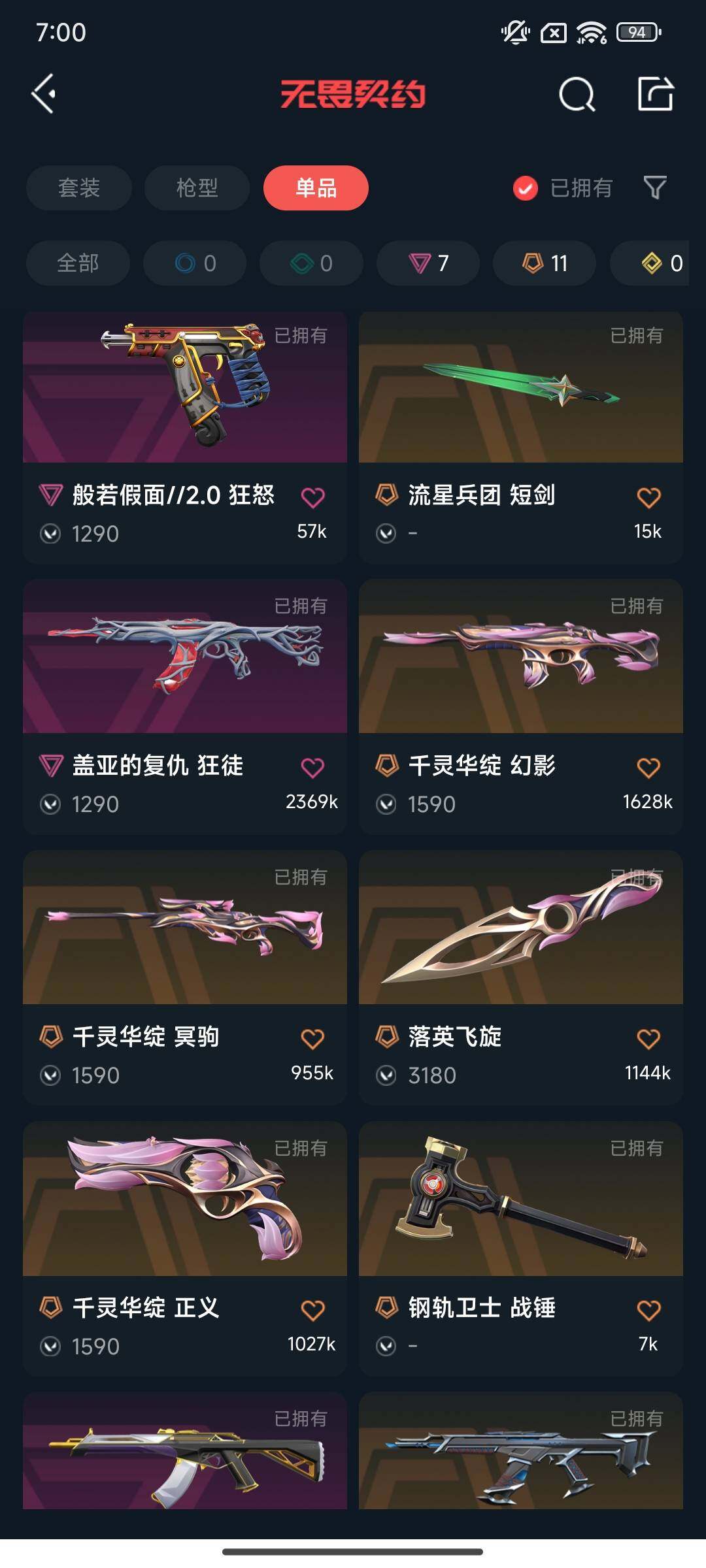Like the 盖亚的复仇 狂徒 skin
Viewport: 706px width, 1568px height.
coord(312,768)
